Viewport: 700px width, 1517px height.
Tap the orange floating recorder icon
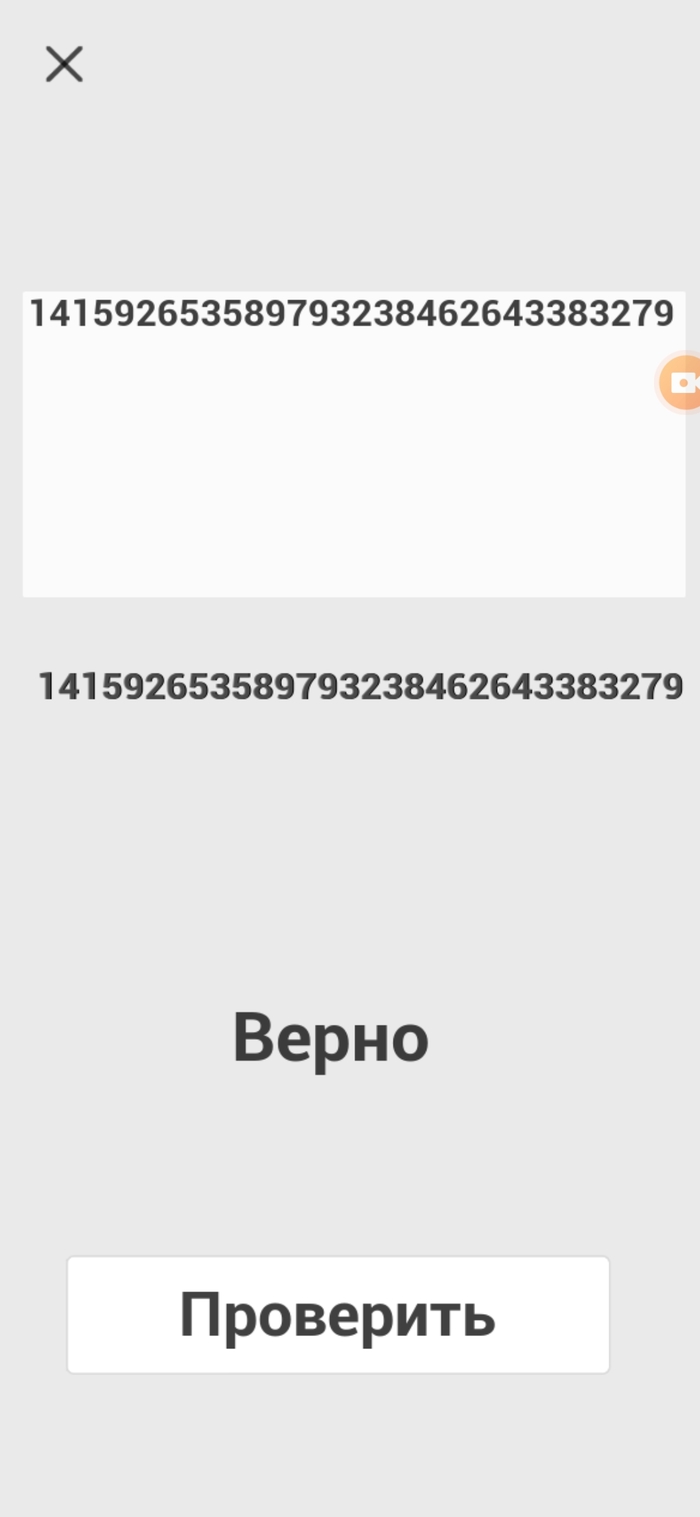[x=683, y=382]
